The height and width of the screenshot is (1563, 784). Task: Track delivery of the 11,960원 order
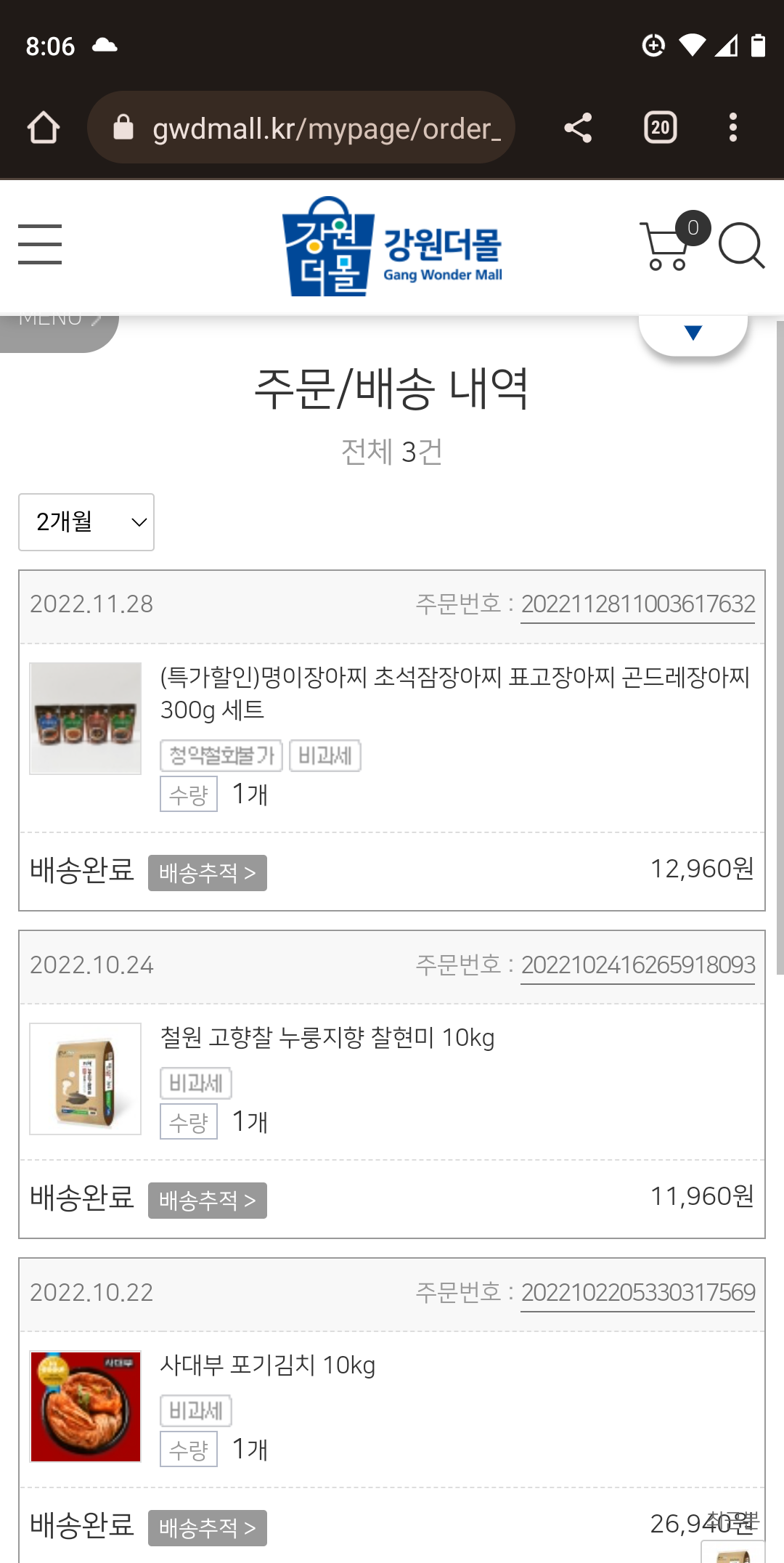(207, 1200)
